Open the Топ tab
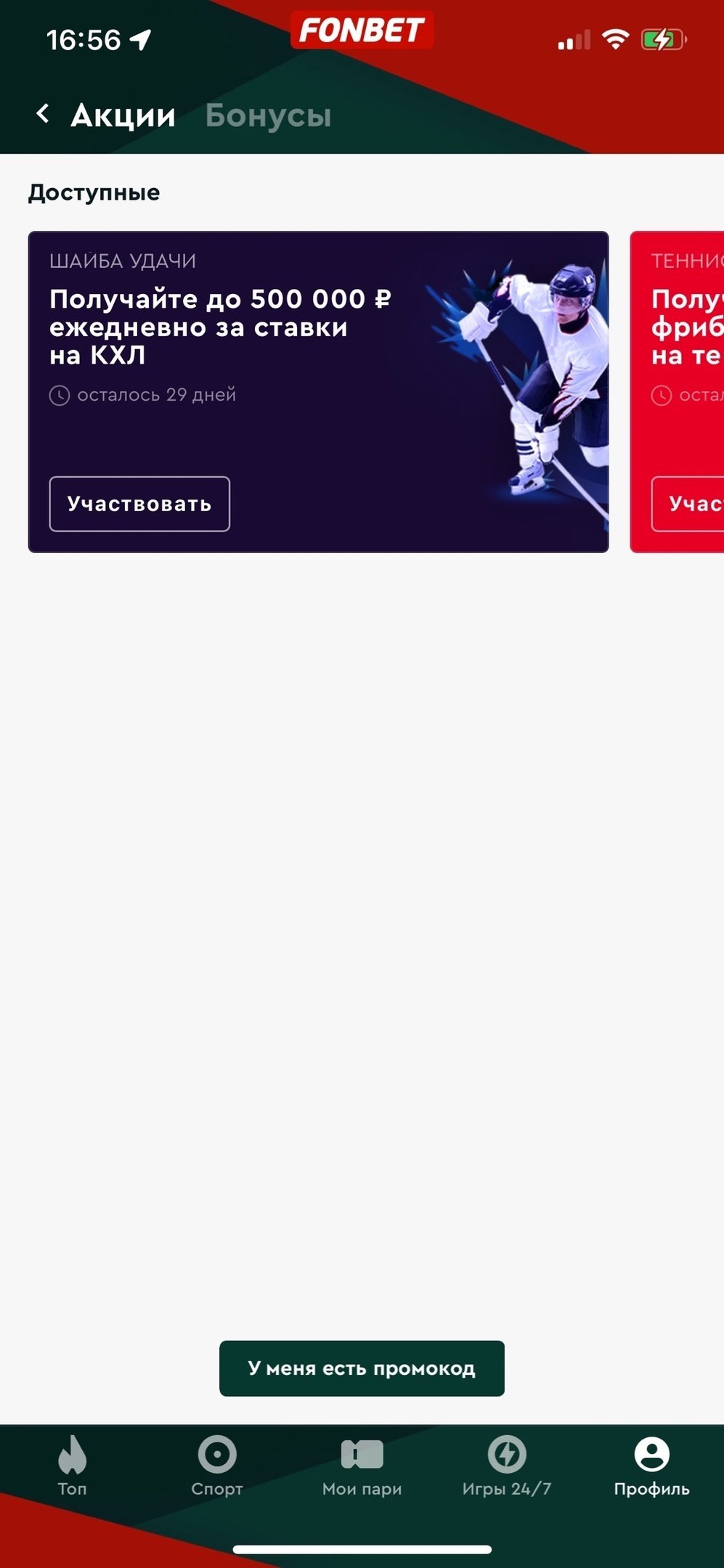724x1568 pixels. 72,1466
